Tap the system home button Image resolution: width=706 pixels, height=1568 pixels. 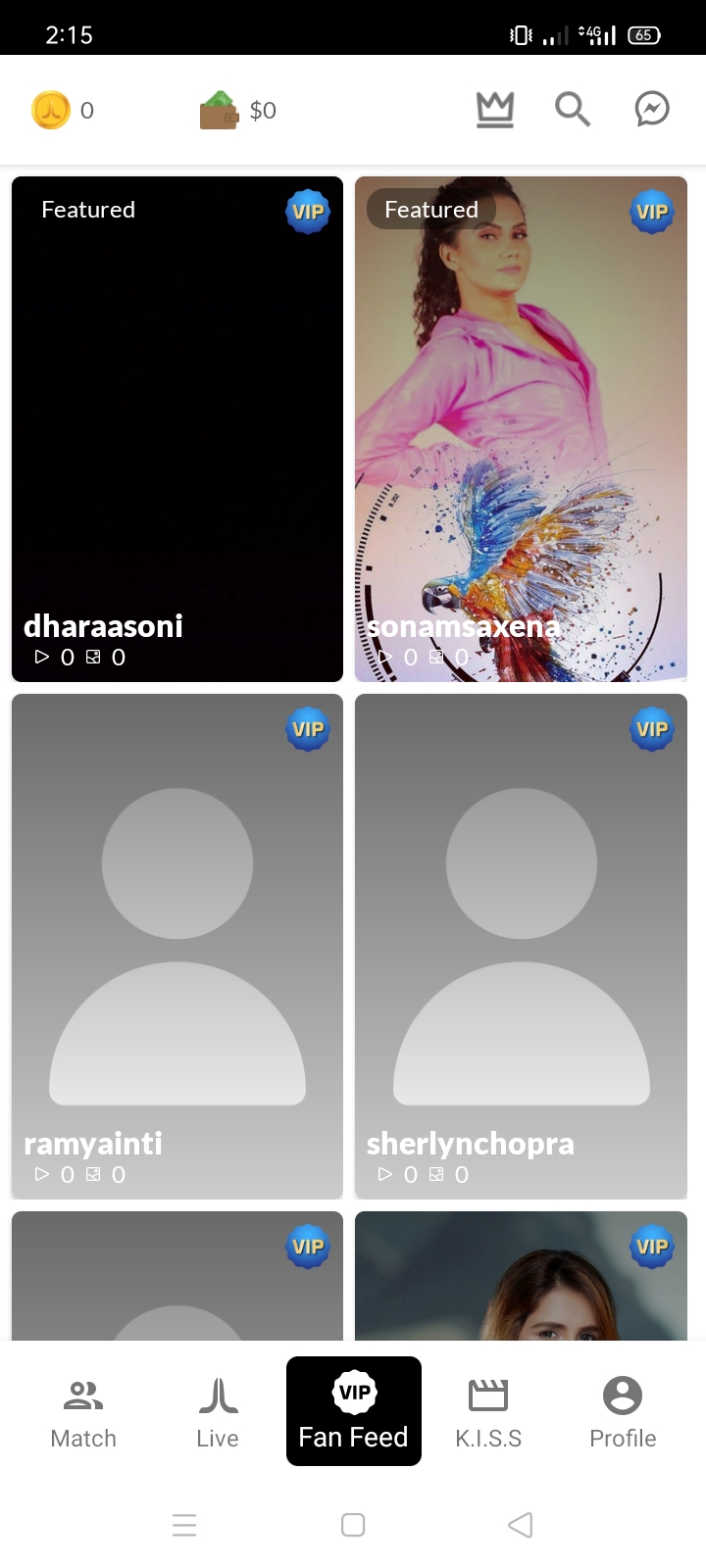pyautogui.click(x=353, y=1525)
